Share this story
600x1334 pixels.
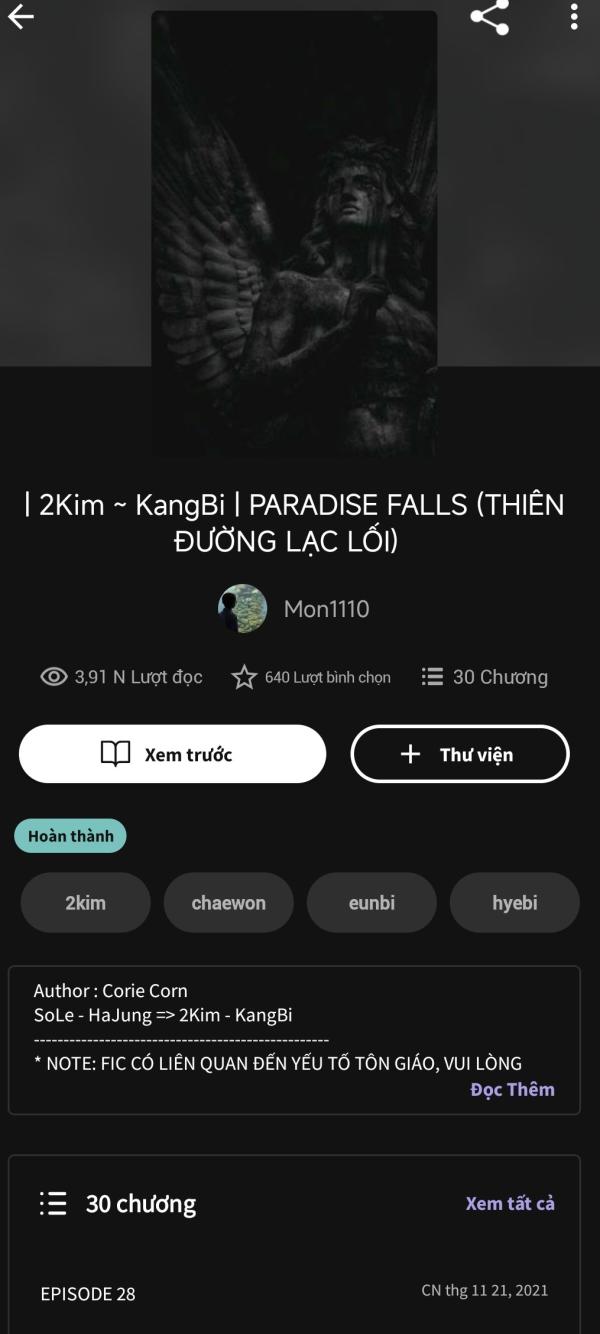489,17
